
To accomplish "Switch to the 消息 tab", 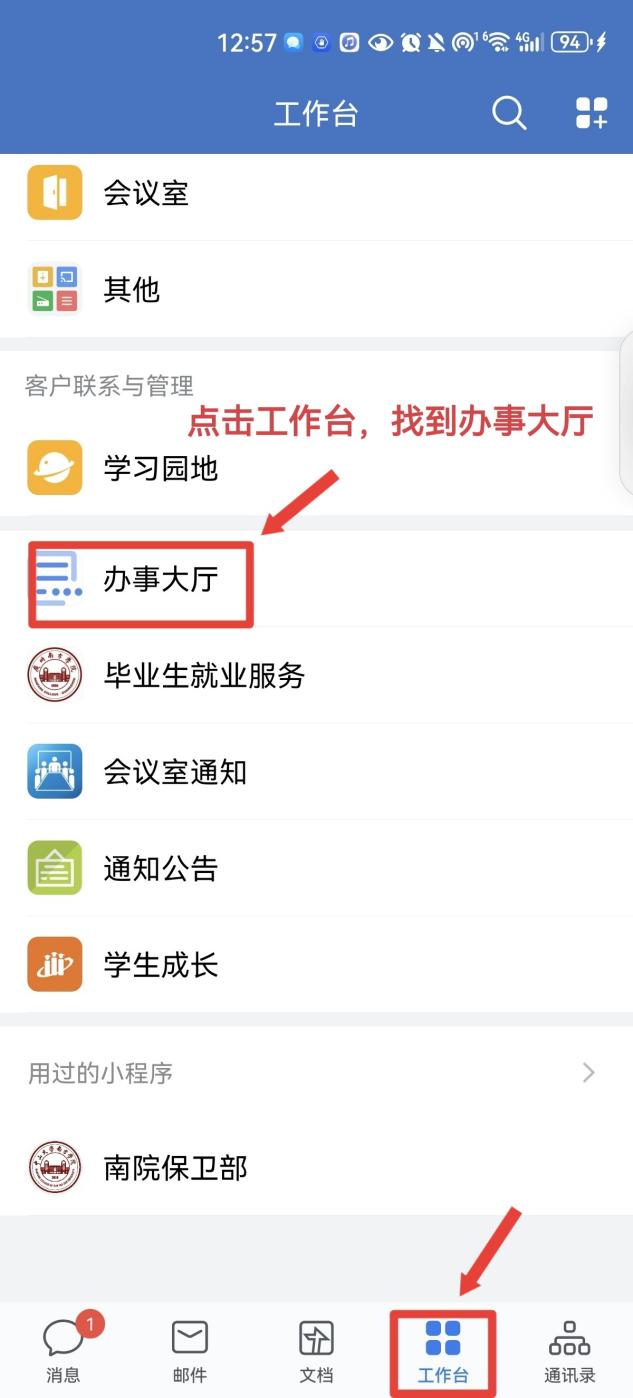I will pyautogui.click(x=63, y=1350).
